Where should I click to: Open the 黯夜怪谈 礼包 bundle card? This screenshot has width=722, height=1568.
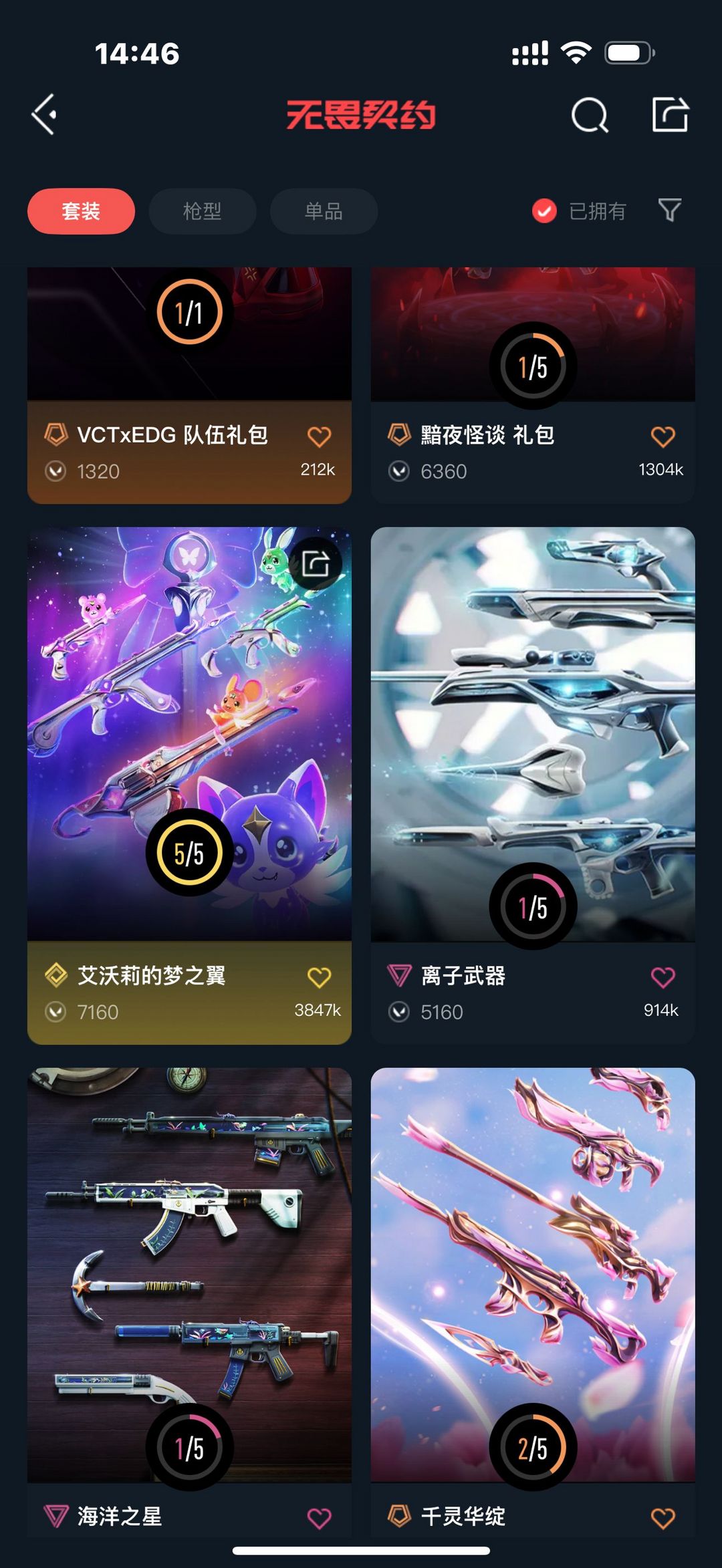(x=533, y=386)
